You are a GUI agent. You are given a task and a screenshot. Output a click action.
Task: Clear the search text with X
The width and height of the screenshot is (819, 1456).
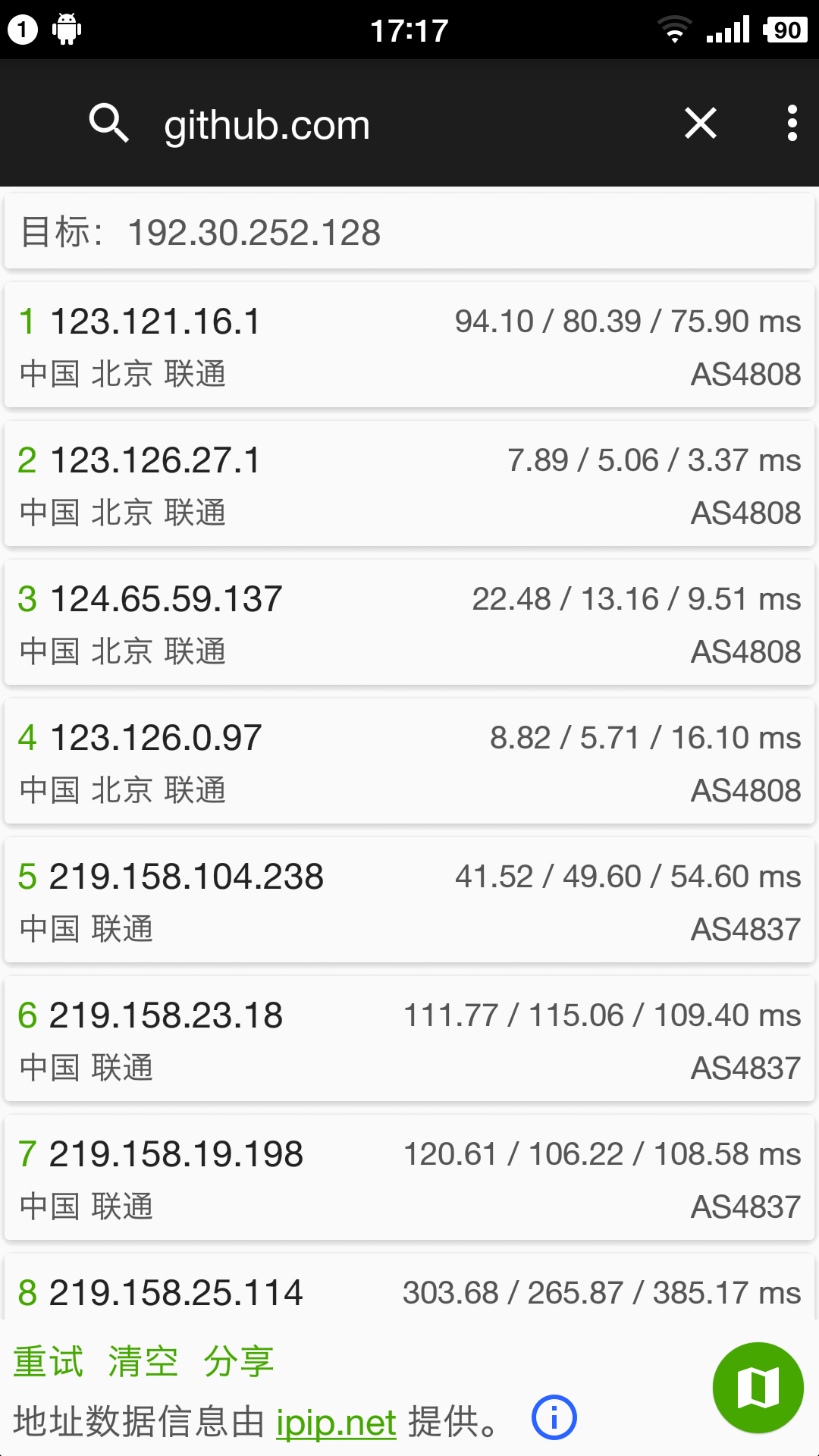[701, 123]
